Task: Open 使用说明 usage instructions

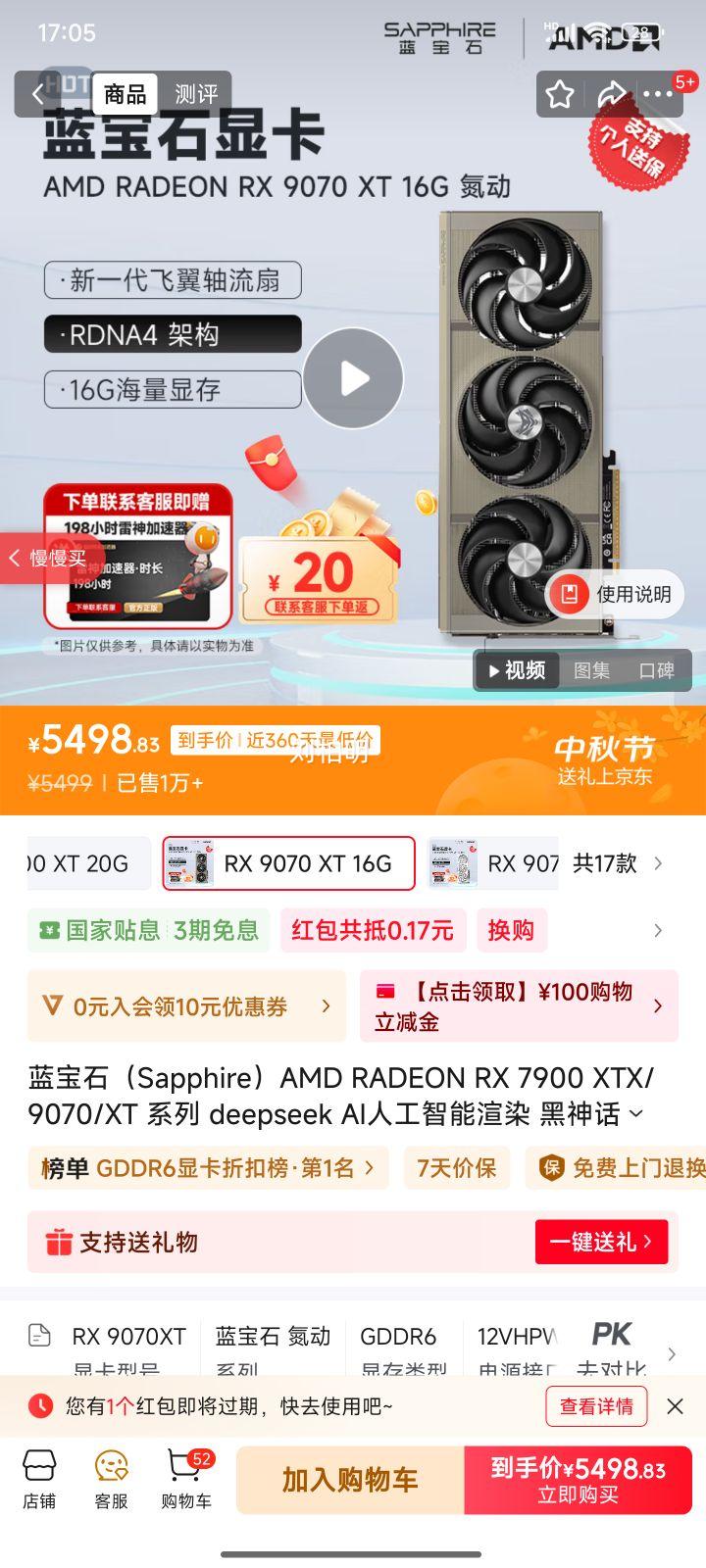Action: [615, 593]
